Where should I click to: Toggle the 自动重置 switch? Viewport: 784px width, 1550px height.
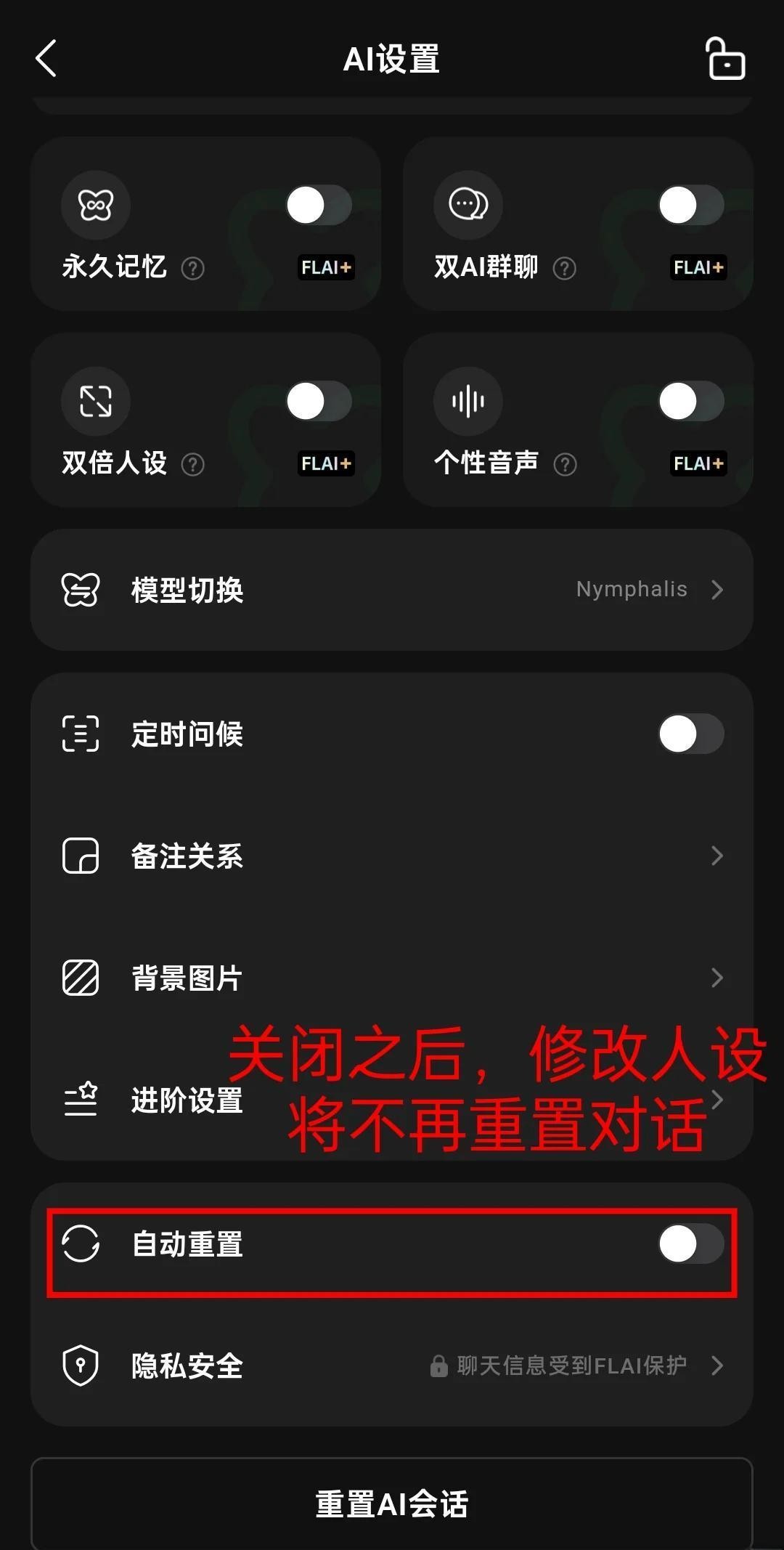pyautogui.click(x=691, y=1244)
